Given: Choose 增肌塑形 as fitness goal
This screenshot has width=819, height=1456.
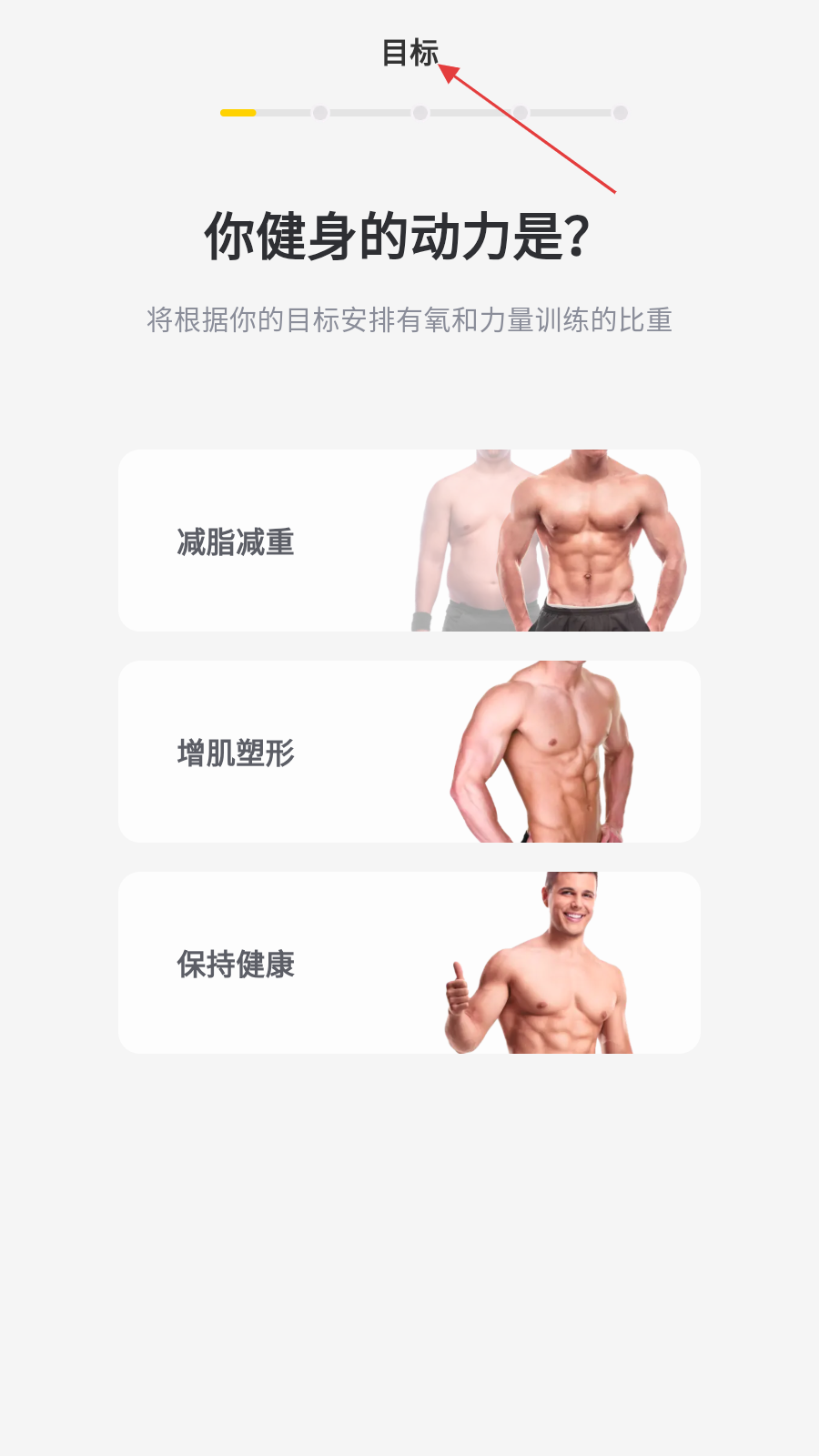Looking at the screenshot, I should pos(409,752).
